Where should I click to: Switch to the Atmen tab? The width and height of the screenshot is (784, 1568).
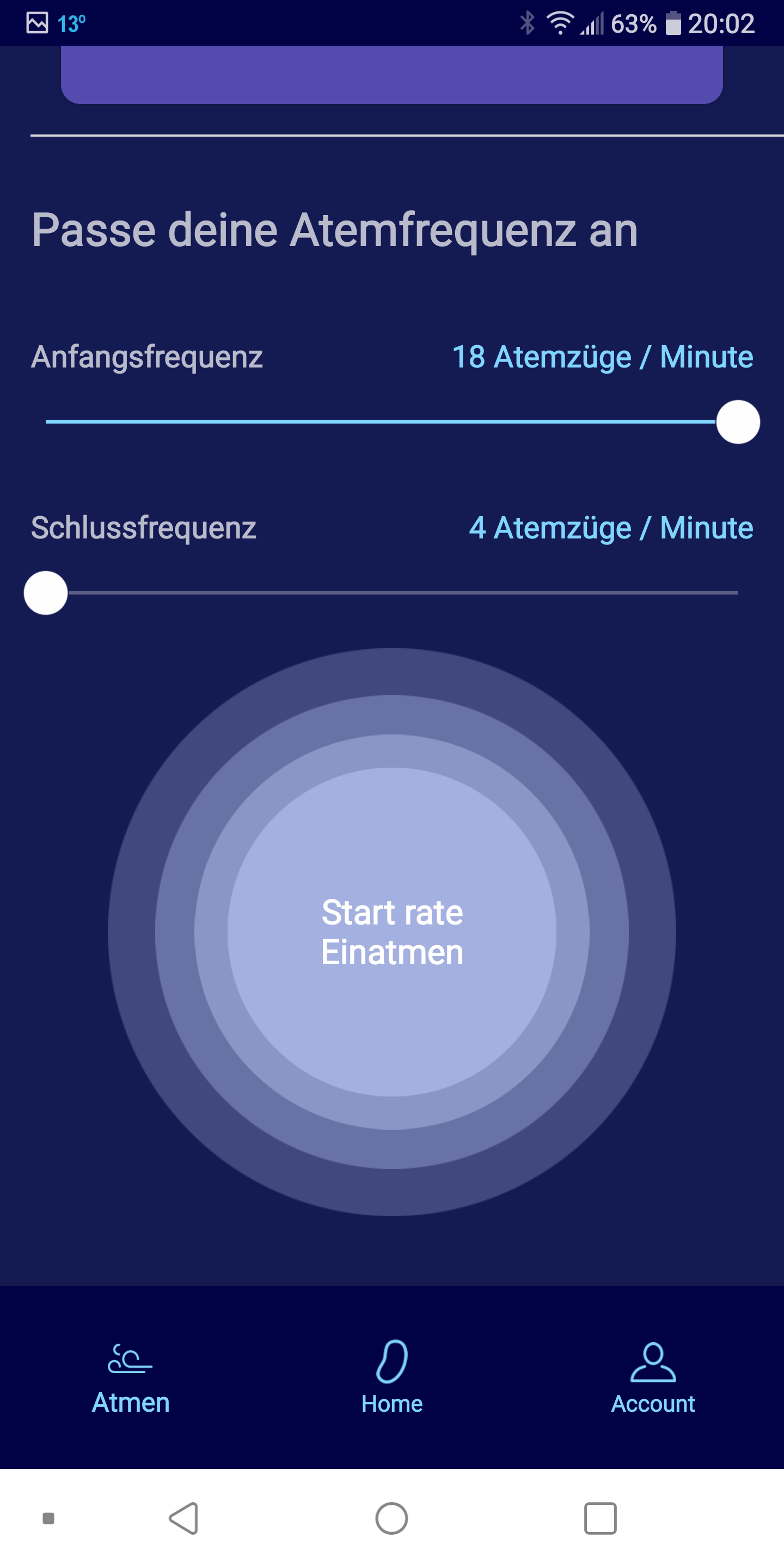pyautogui.click(x=130, y=1378)
